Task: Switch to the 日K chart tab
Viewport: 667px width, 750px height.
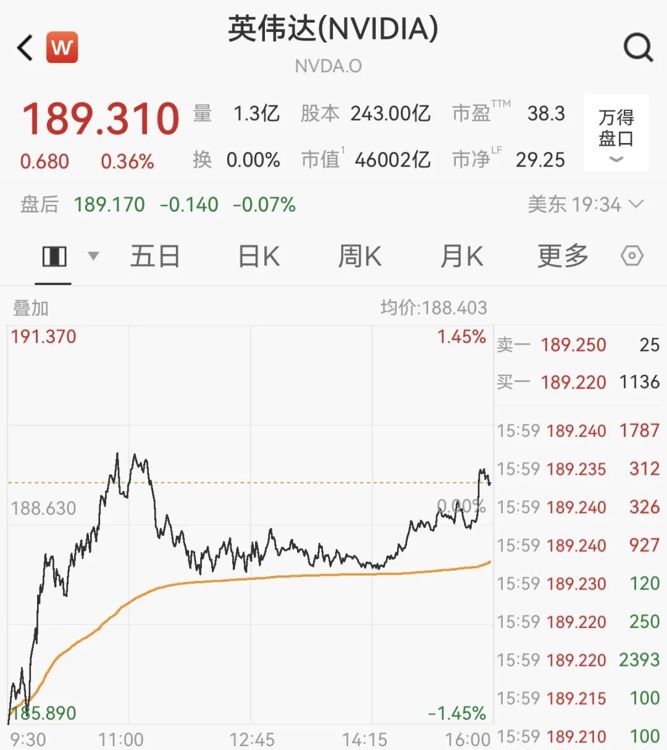Action: [x=258, y=256]
